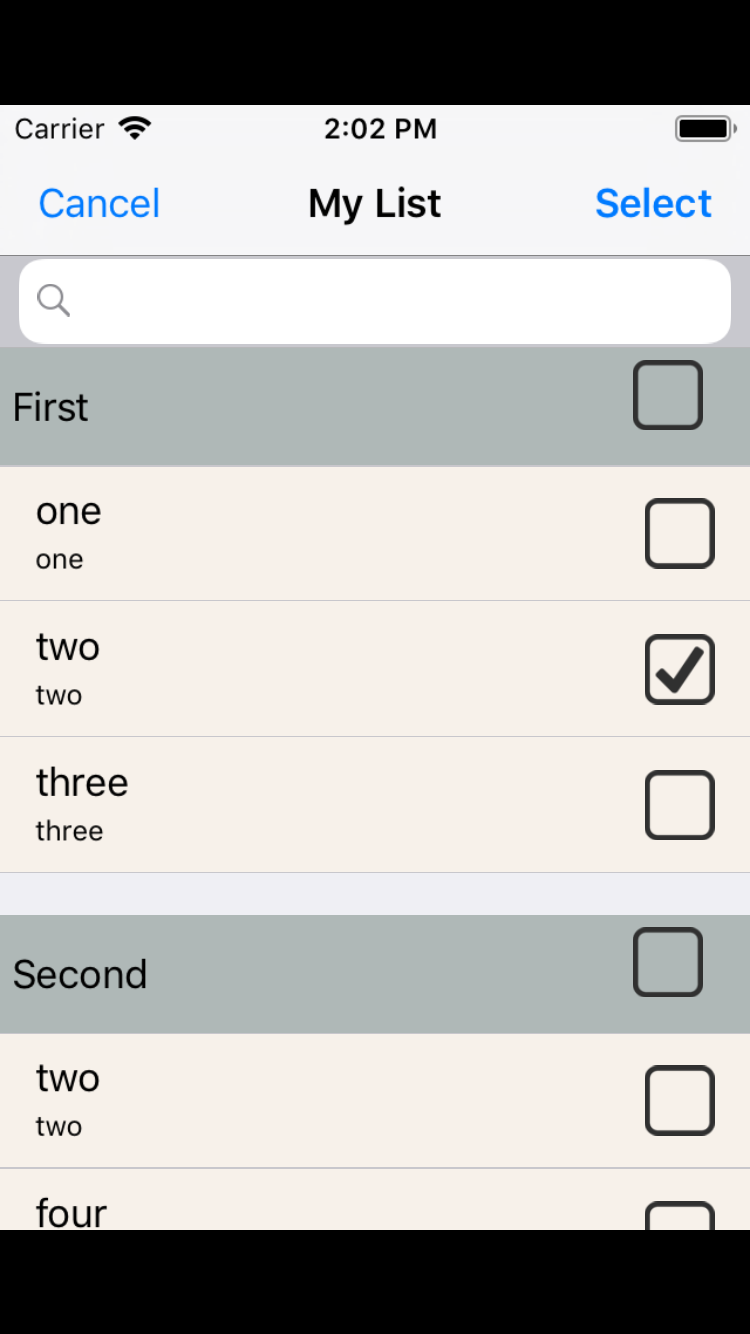Tap the Wi-Fi icon in status bar
The height and width of the screenshot is (1334, 750).
[136, 126]
